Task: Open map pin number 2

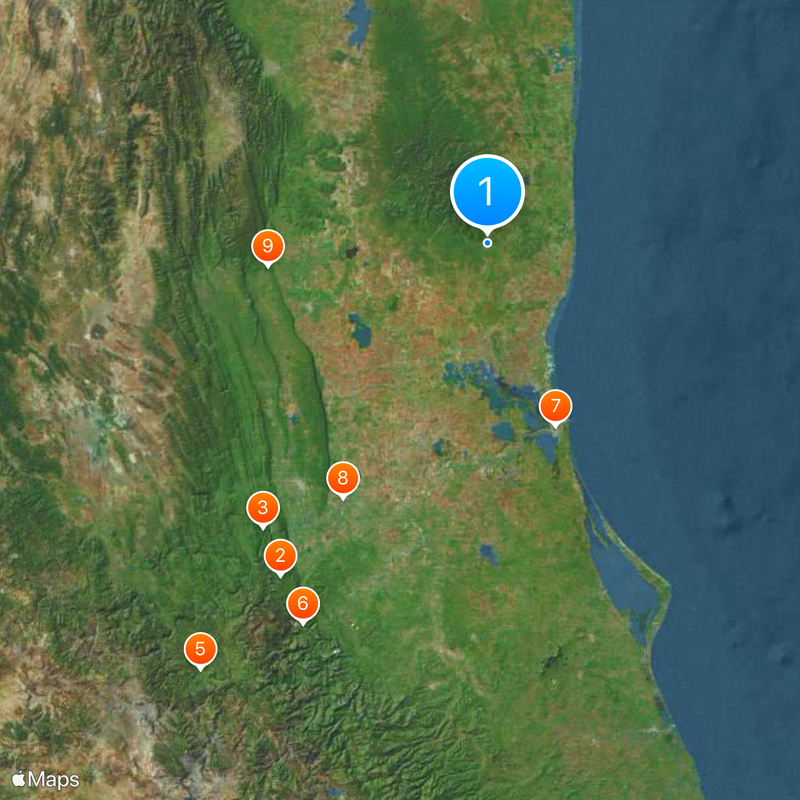Action: click(280, 555)
